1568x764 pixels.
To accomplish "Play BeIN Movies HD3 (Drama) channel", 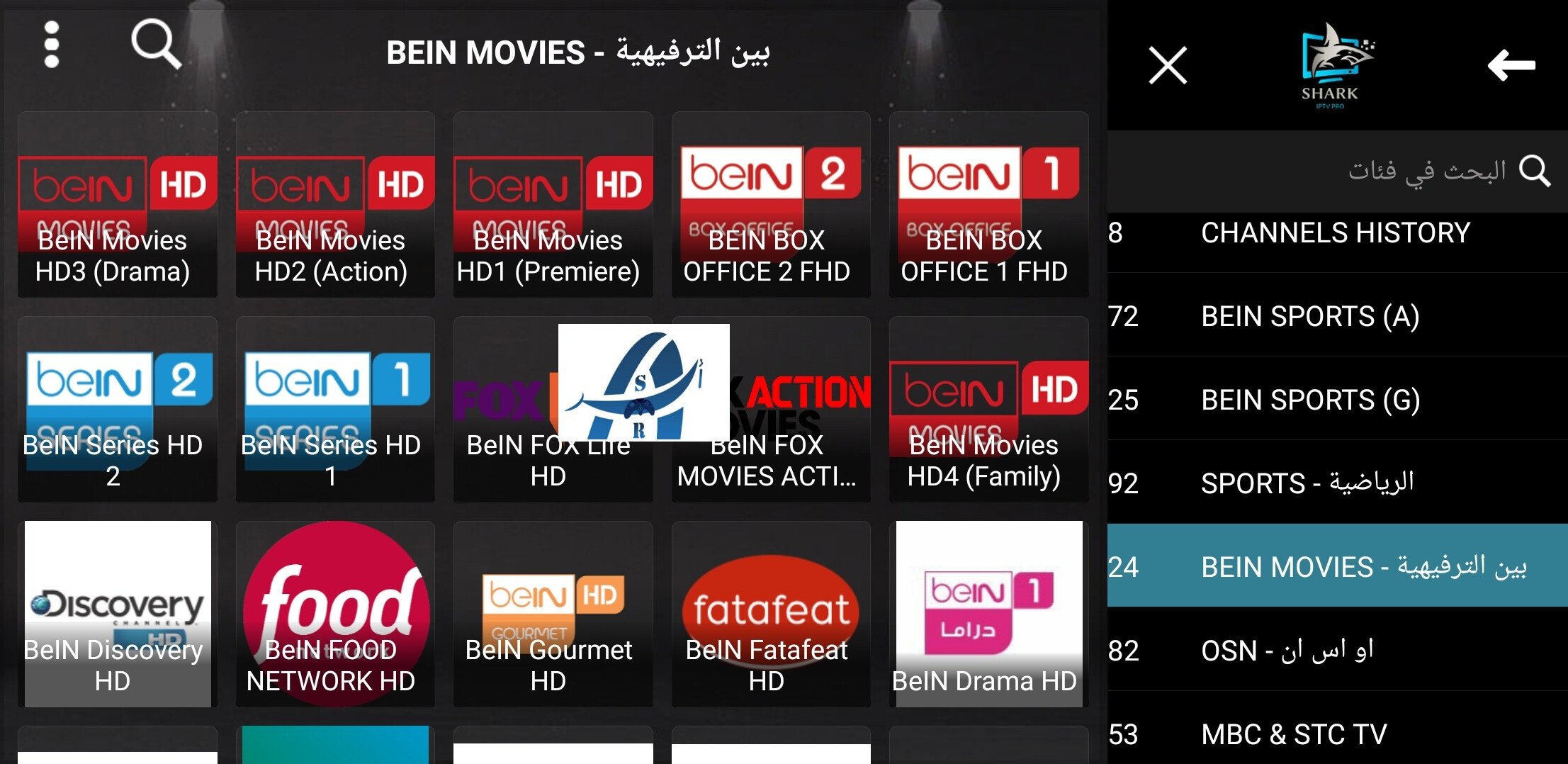I will (117, 205).
